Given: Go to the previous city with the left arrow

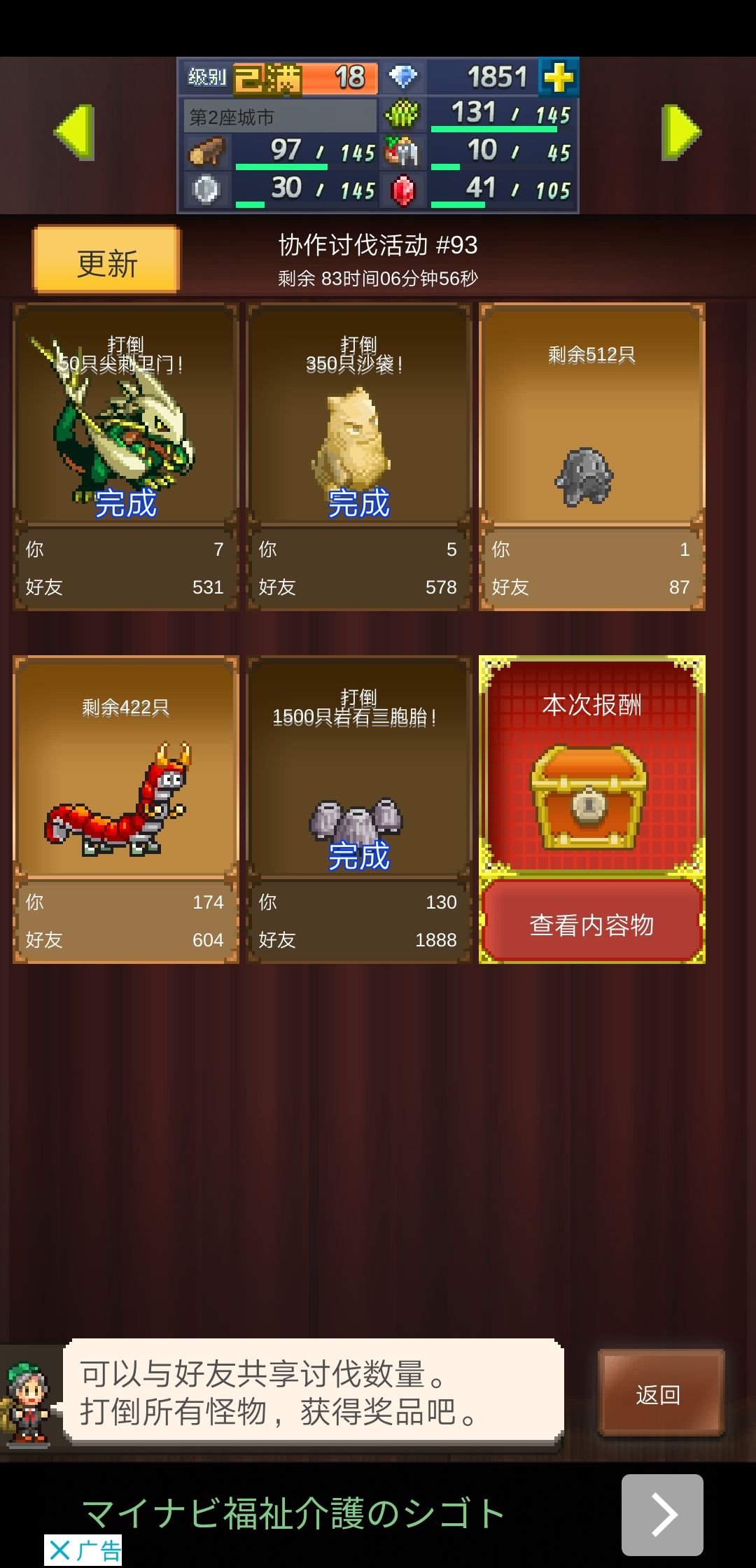Looking at the screenshot, I should click(x=74, y=132).
